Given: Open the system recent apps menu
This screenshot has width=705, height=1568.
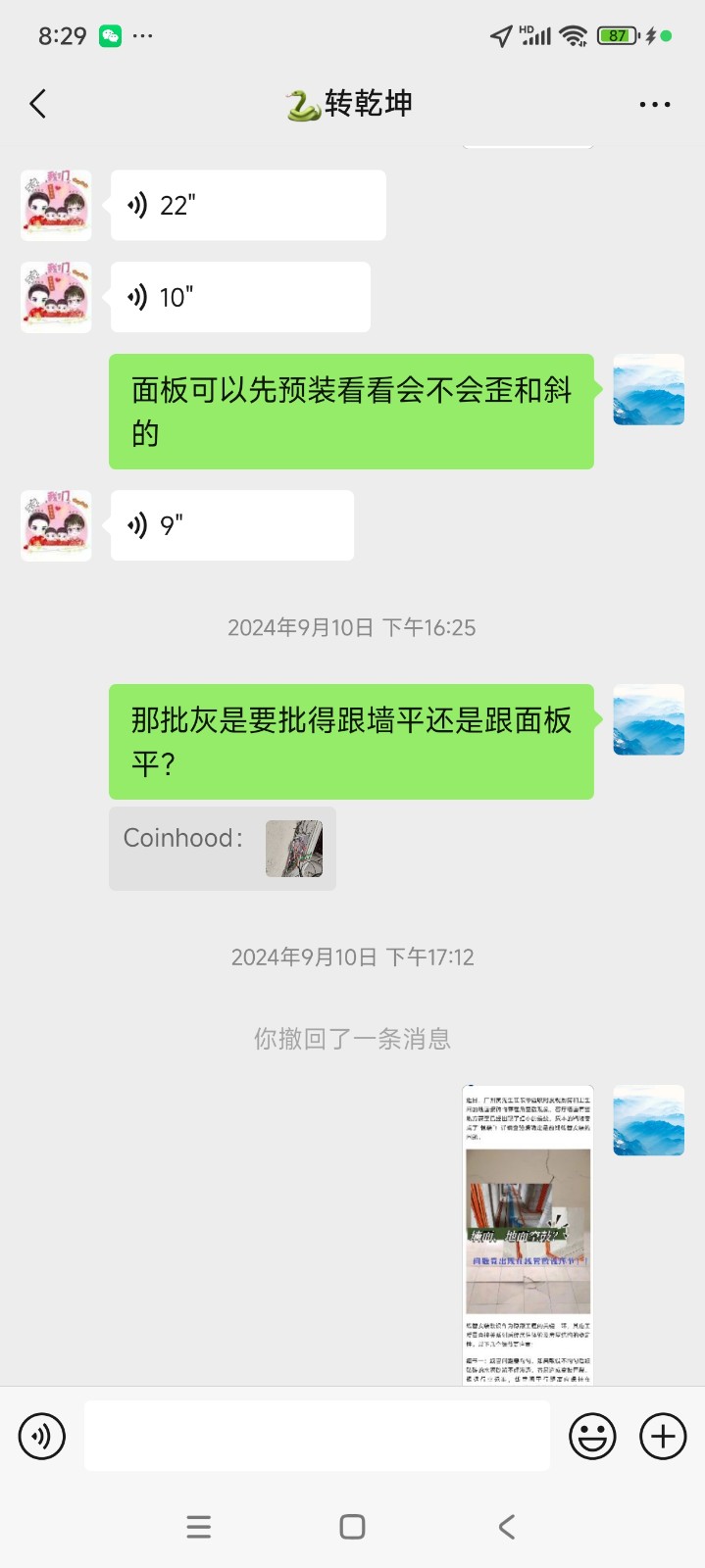Looking at the screenshot, I should click(199, 1527).
